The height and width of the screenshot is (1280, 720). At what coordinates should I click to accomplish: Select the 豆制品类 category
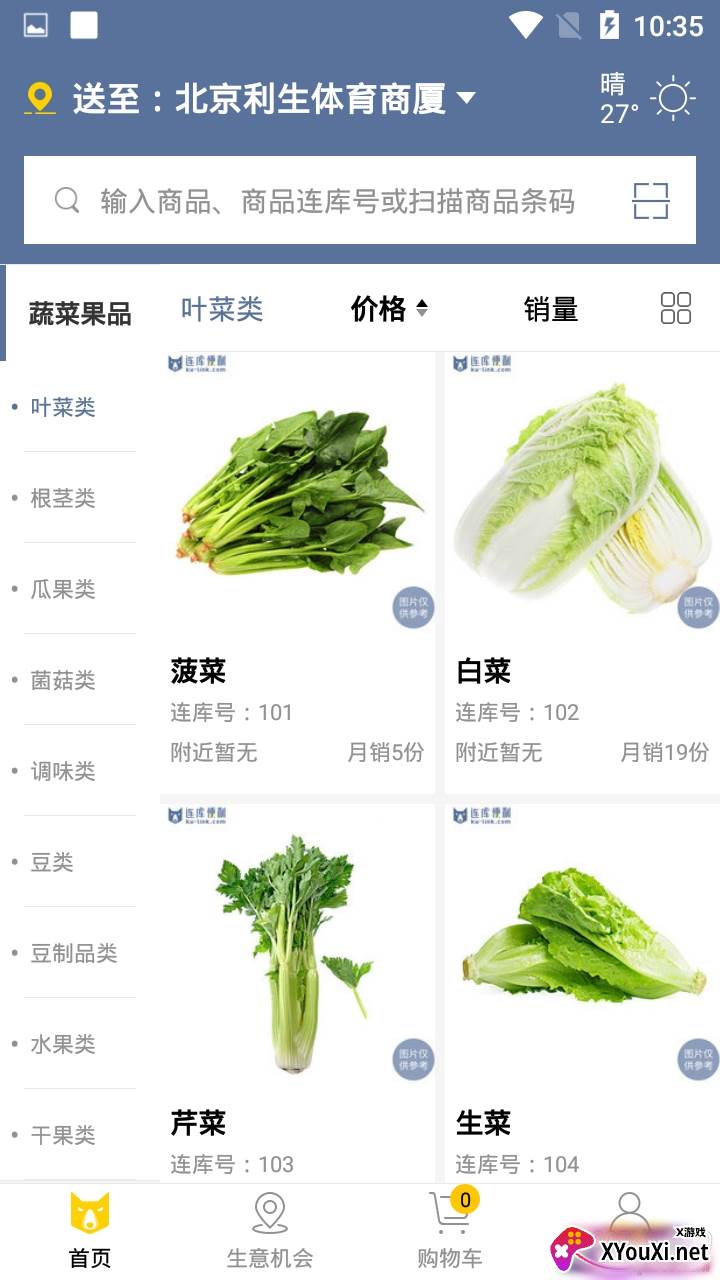pos(74,953)
